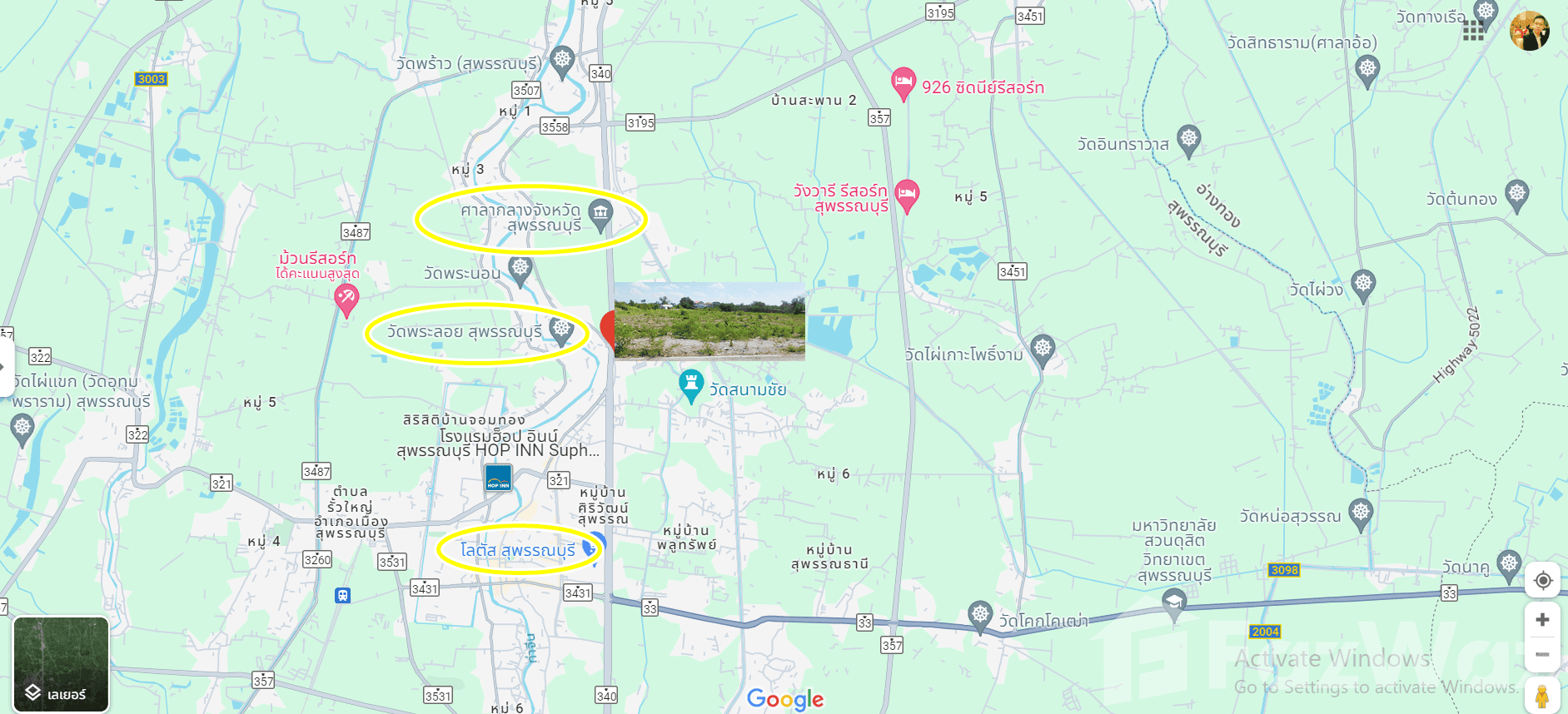Open the ม้วนรีสอร์ท place marker
This screenshot has width=1568, height=714.
tap(346, 298)
